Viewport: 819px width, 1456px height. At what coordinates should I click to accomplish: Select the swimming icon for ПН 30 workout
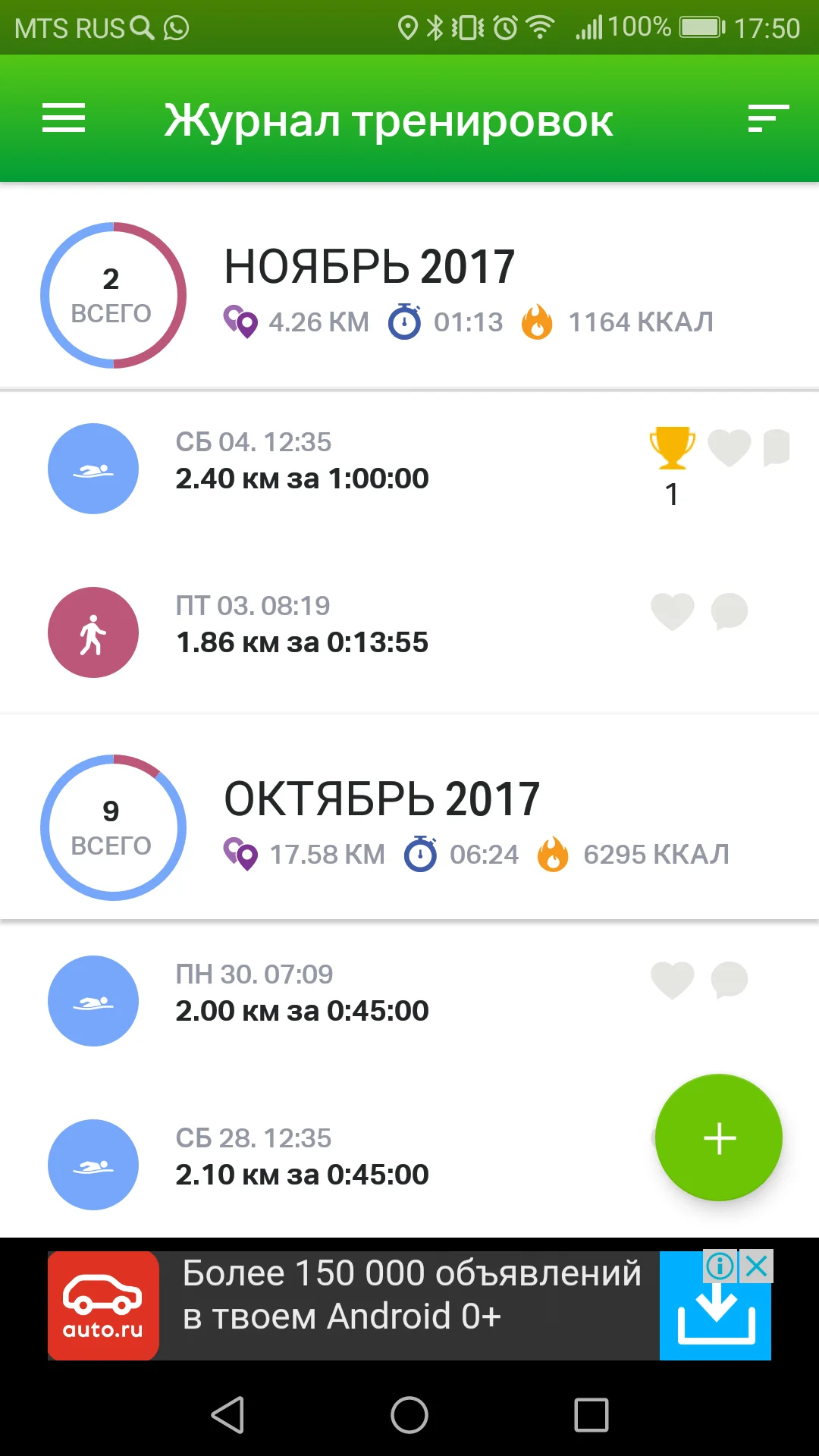pos(93,1000)
